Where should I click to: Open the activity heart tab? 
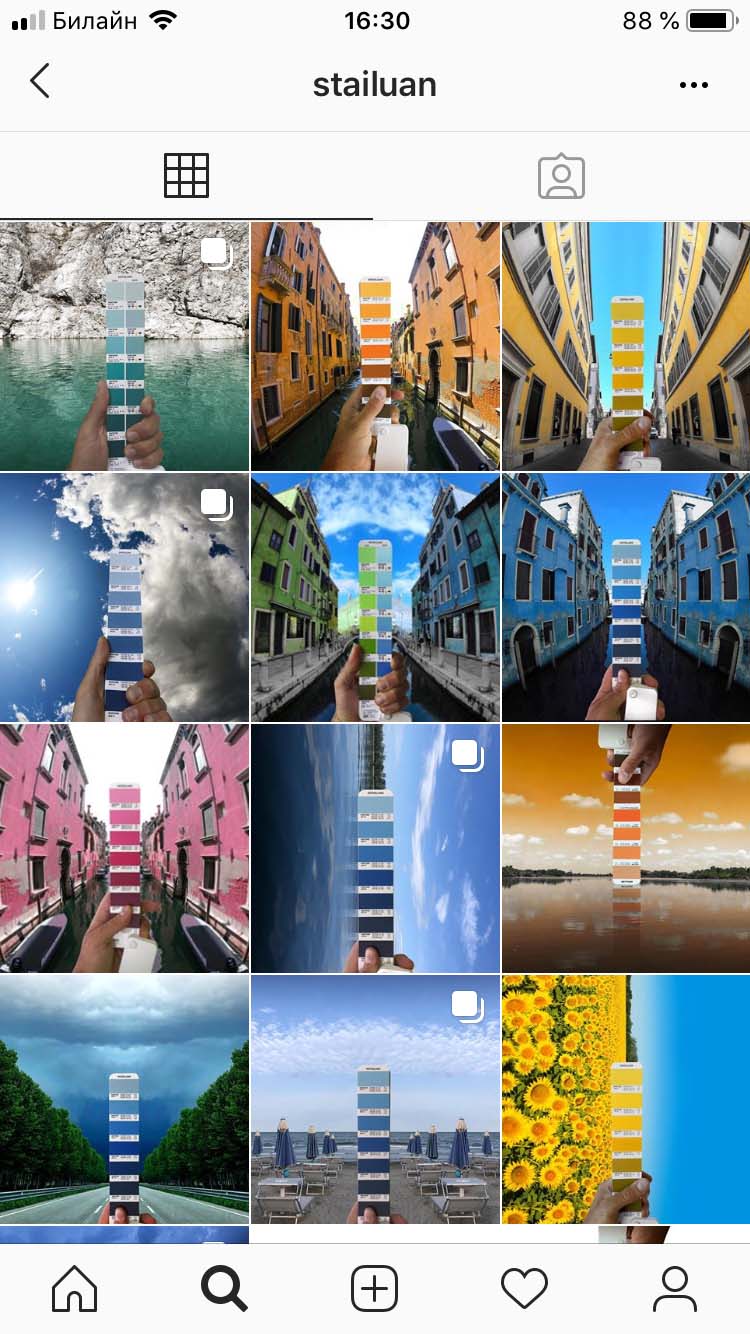(x=525, y=1289)
